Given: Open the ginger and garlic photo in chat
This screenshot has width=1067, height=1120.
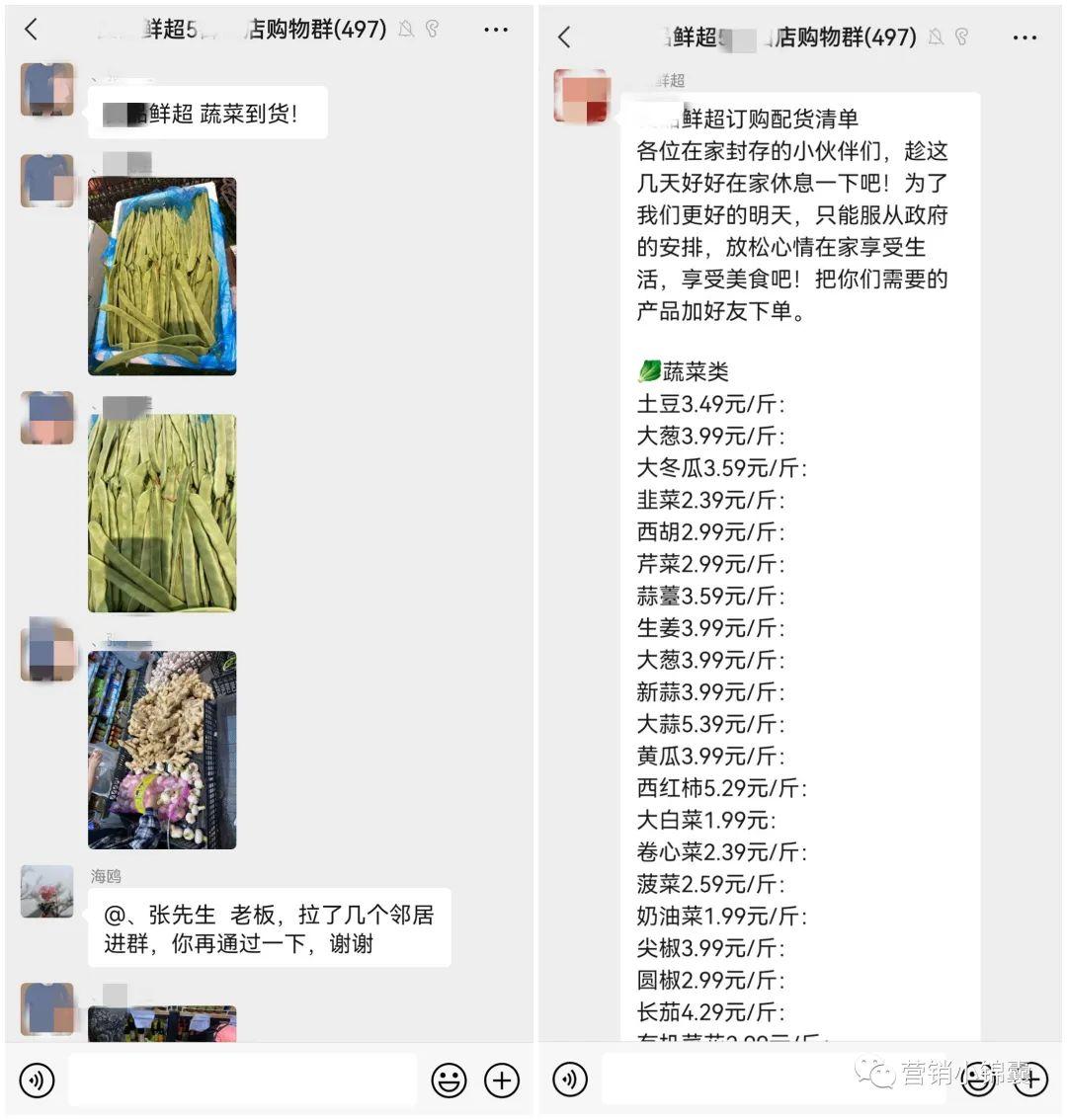Looking at the screenshot, I should [x=161, y=749].
